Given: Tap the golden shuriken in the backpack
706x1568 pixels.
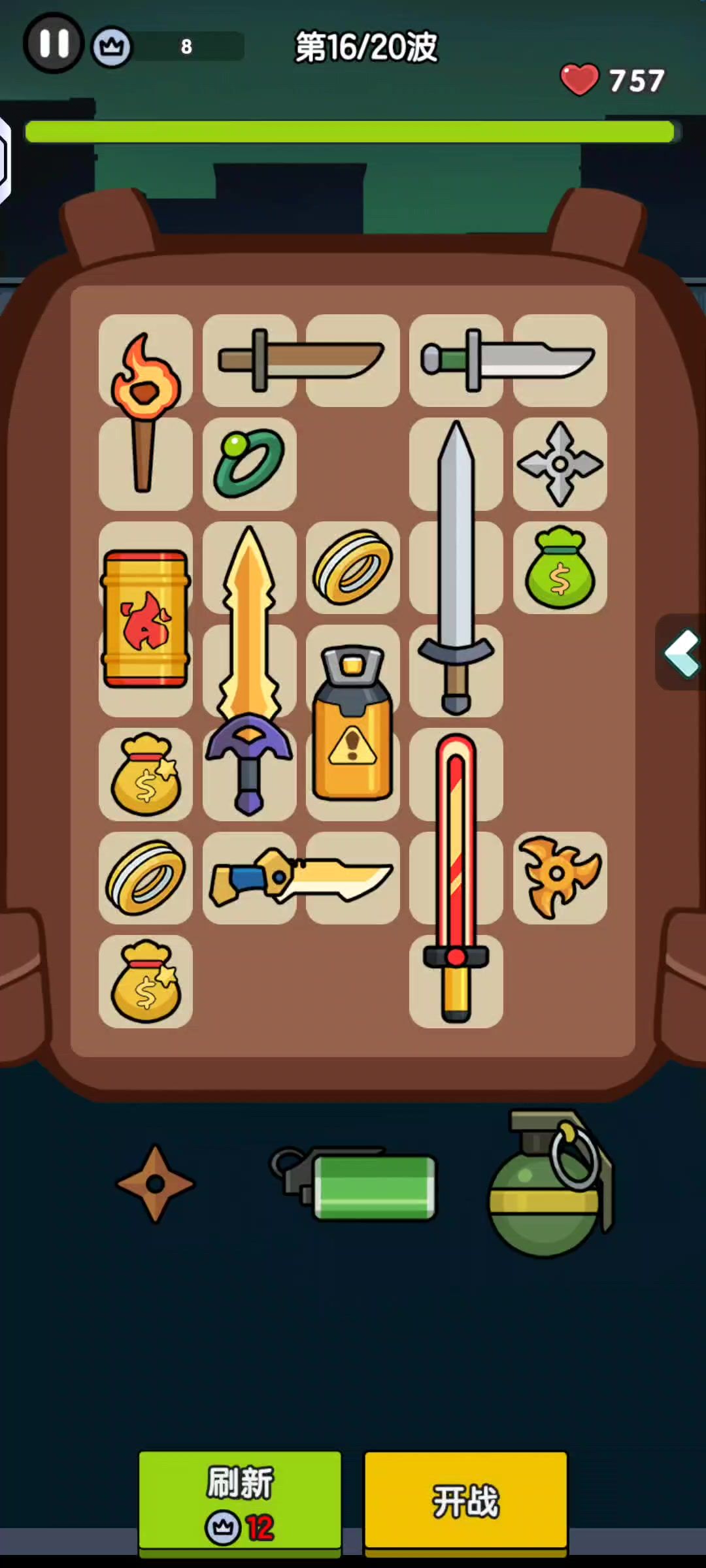Looking at the screenshot, I should pos(560,877).
